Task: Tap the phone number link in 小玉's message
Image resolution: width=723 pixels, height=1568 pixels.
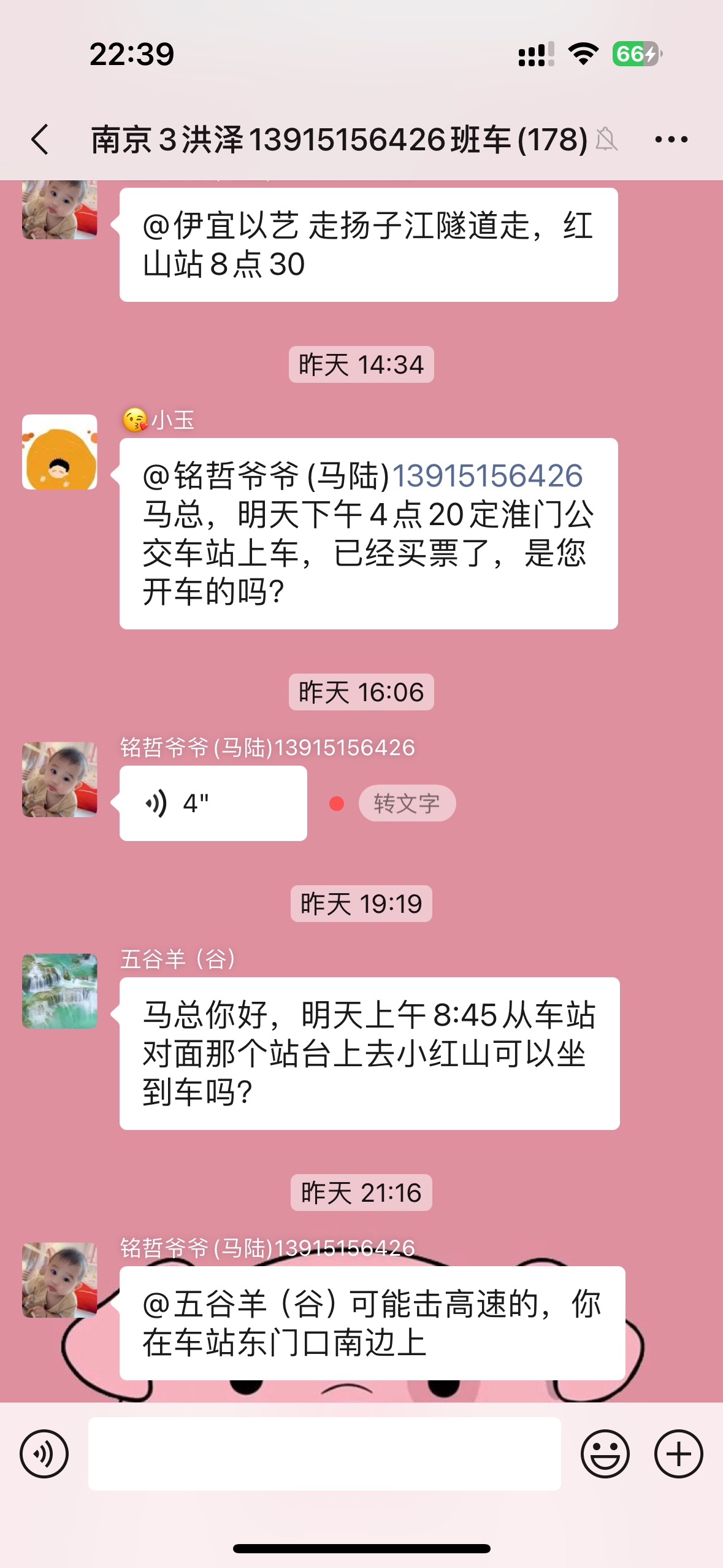Action: [x=488, y=476]
